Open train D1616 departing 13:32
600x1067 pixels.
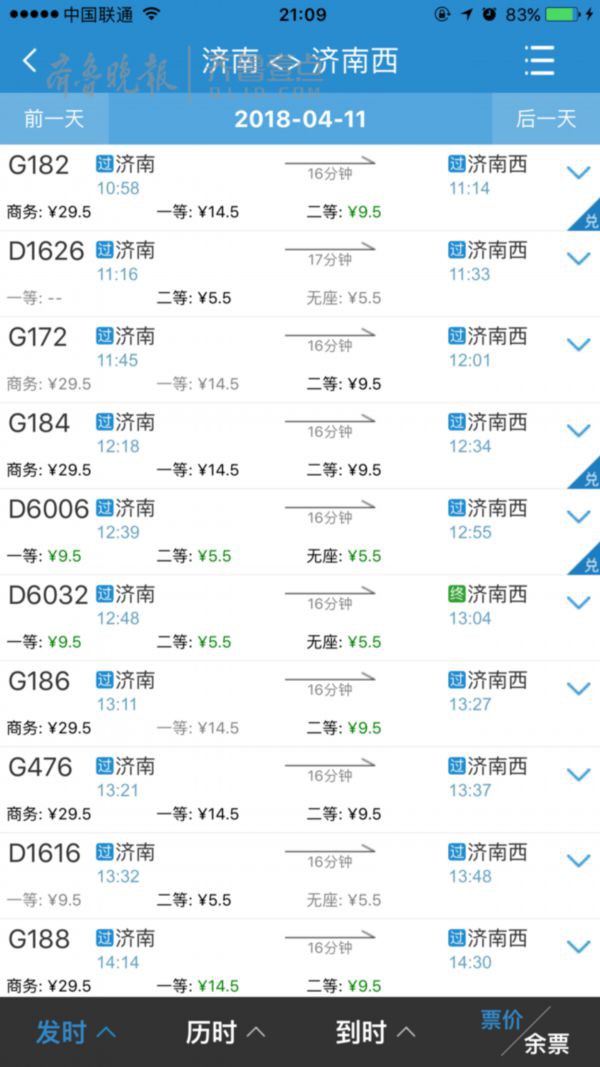point(300,876)
